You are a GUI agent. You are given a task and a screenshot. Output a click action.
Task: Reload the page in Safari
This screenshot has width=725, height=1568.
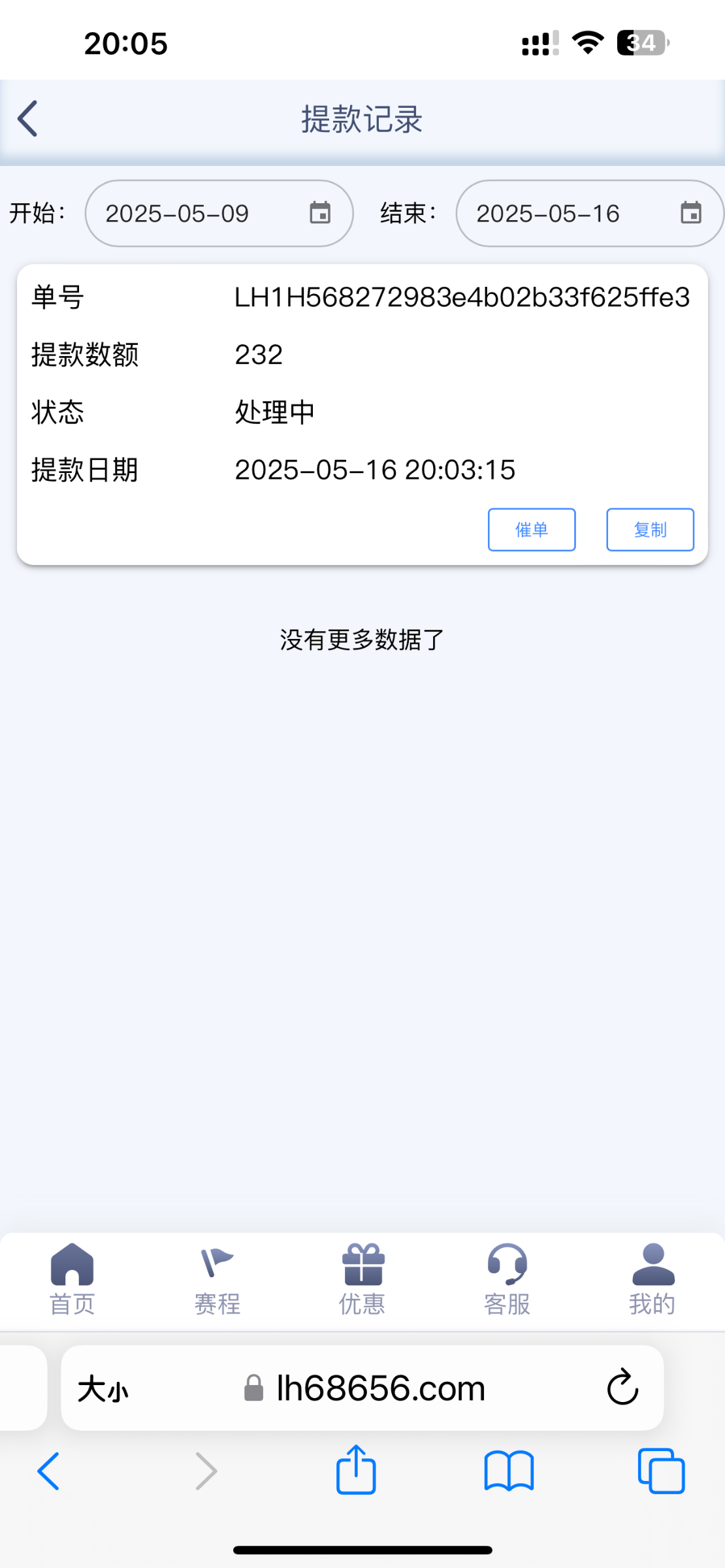(x=622, y=1387)
